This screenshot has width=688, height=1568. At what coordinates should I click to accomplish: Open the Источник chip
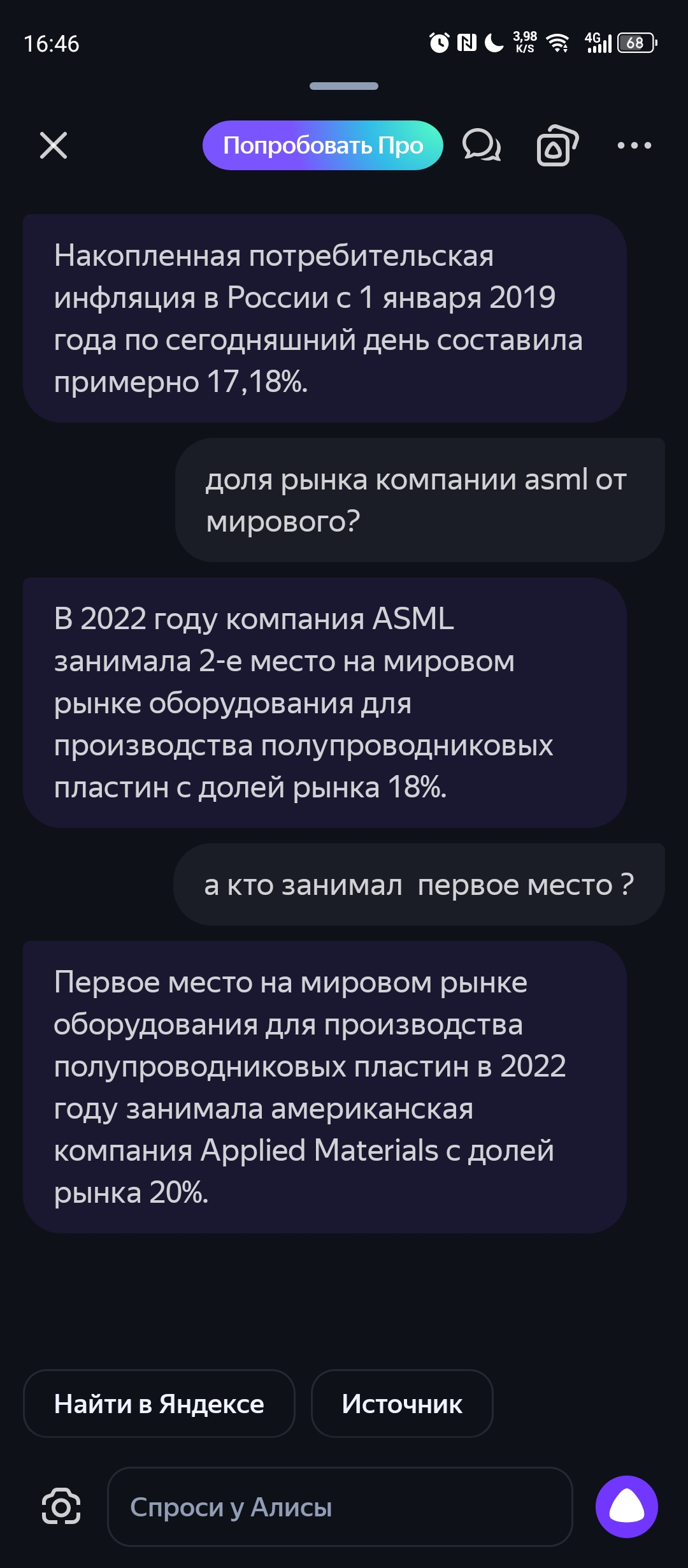point(402,1404)
